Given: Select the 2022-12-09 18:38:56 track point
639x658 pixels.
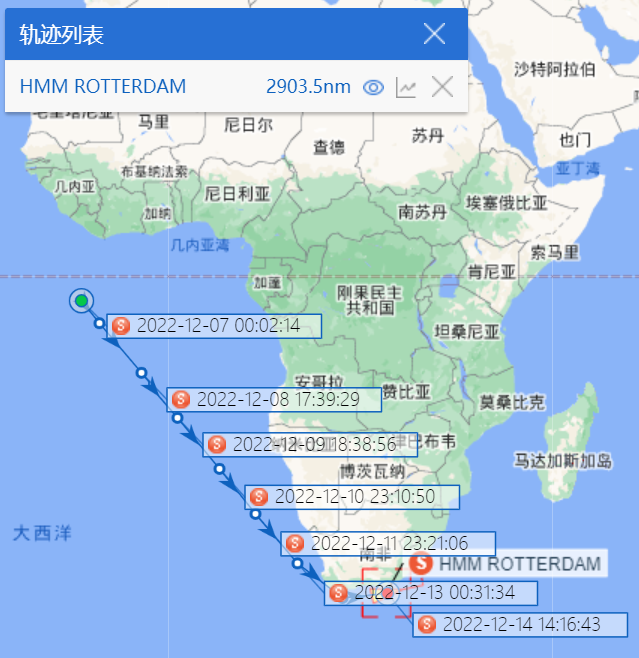Looking at the screenshot, I should 313,444.
